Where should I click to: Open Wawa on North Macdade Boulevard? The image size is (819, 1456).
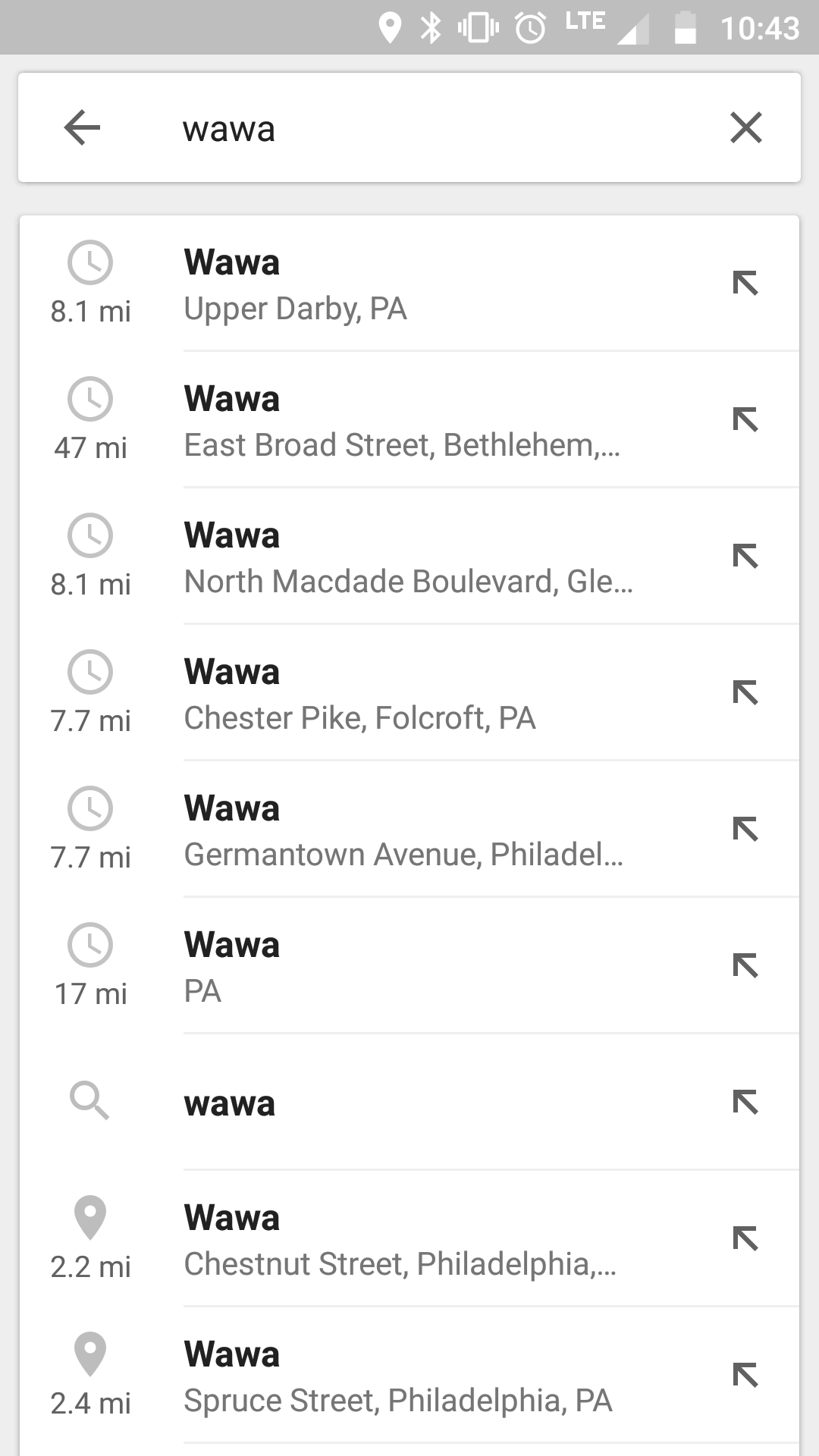[x=409, y=557]
